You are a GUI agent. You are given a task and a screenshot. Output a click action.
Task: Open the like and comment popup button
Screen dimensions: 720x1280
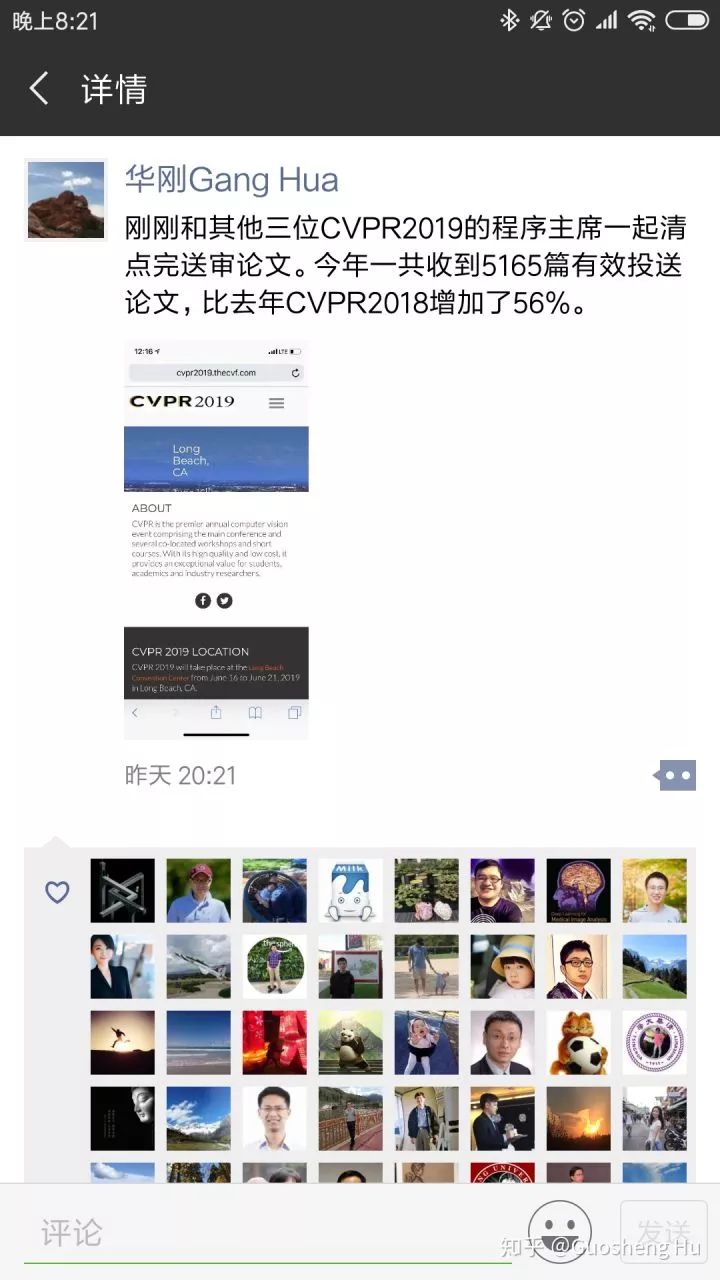675,775
